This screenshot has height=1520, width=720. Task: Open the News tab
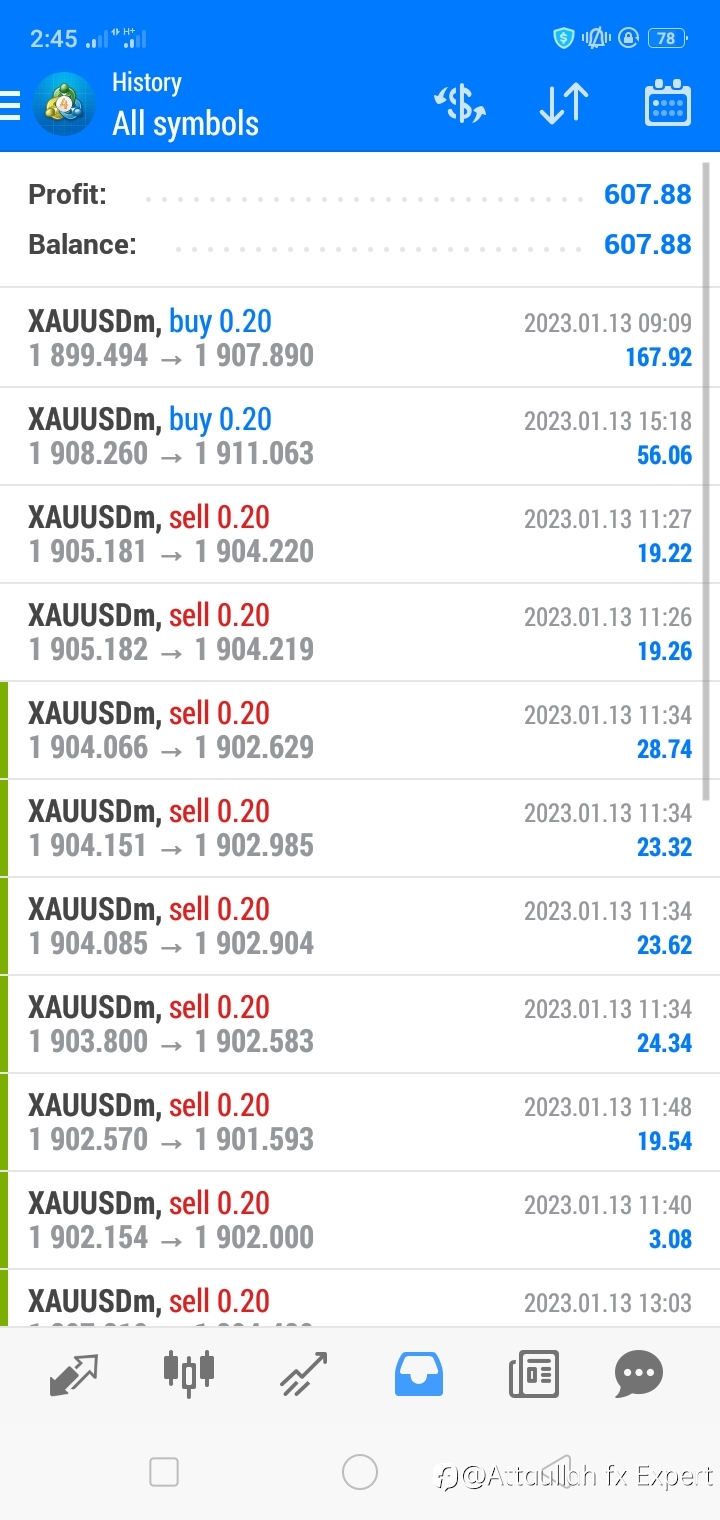coord(533,1373)
